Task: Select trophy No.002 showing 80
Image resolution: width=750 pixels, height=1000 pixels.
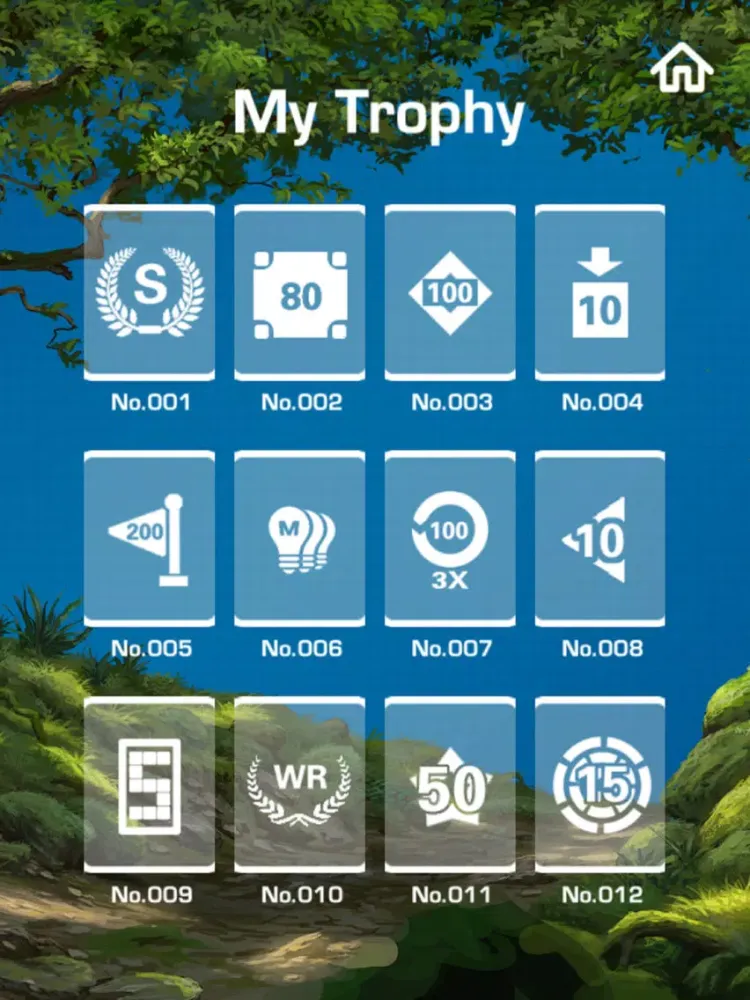Action: 300,293
